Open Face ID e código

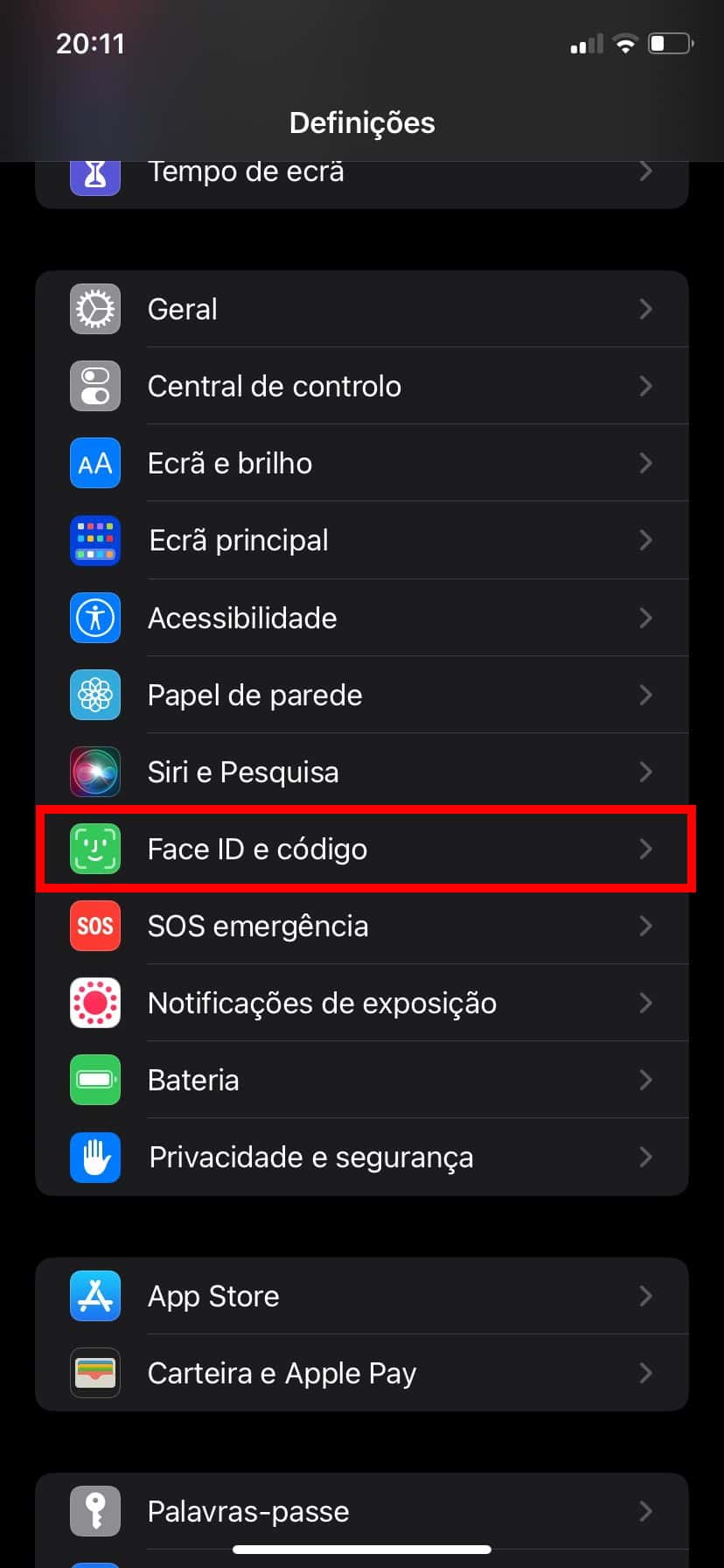click(x=361, y=849)
